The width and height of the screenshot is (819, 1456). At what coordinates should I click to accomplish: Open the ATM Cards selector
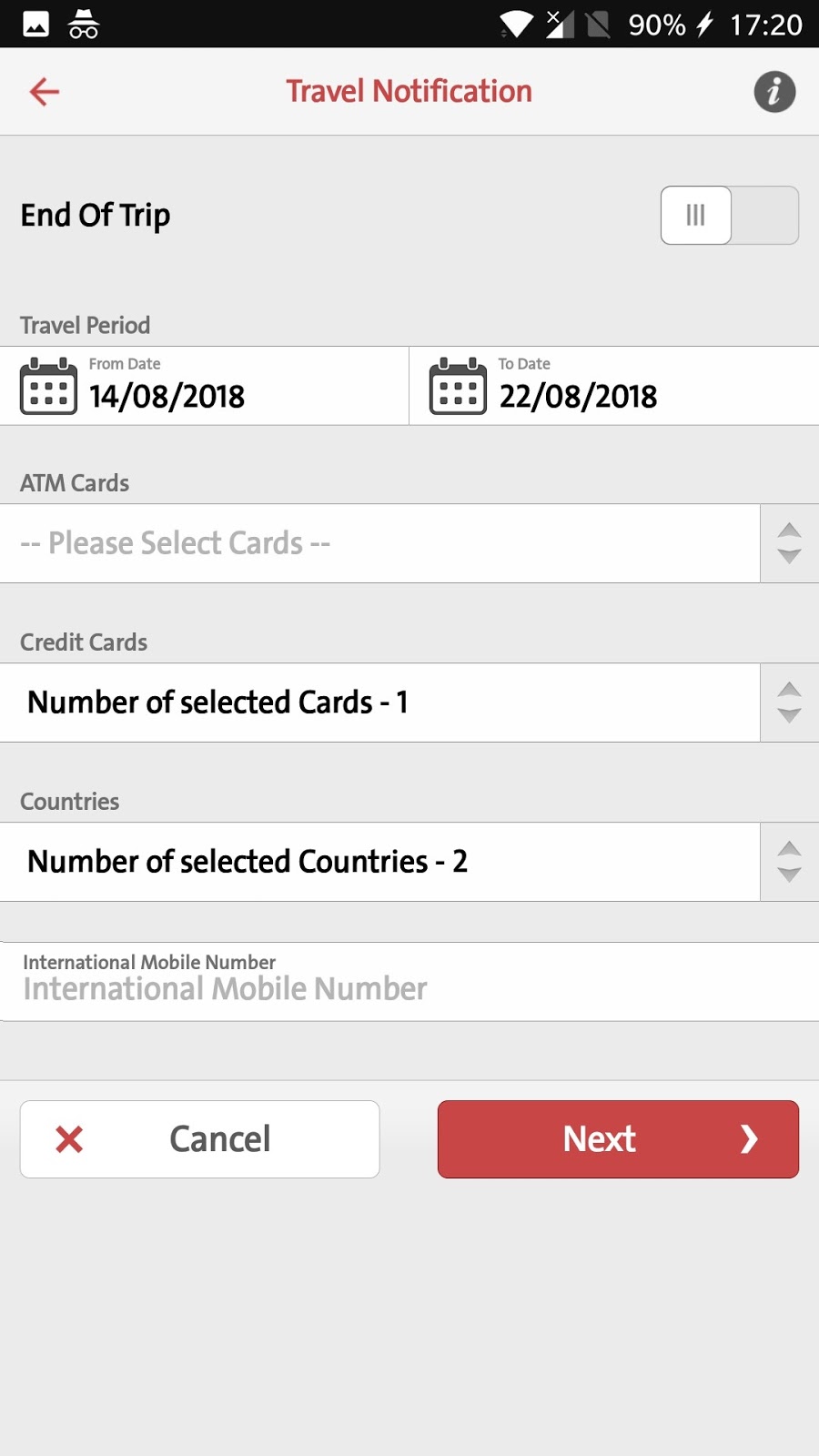[409, 543]
